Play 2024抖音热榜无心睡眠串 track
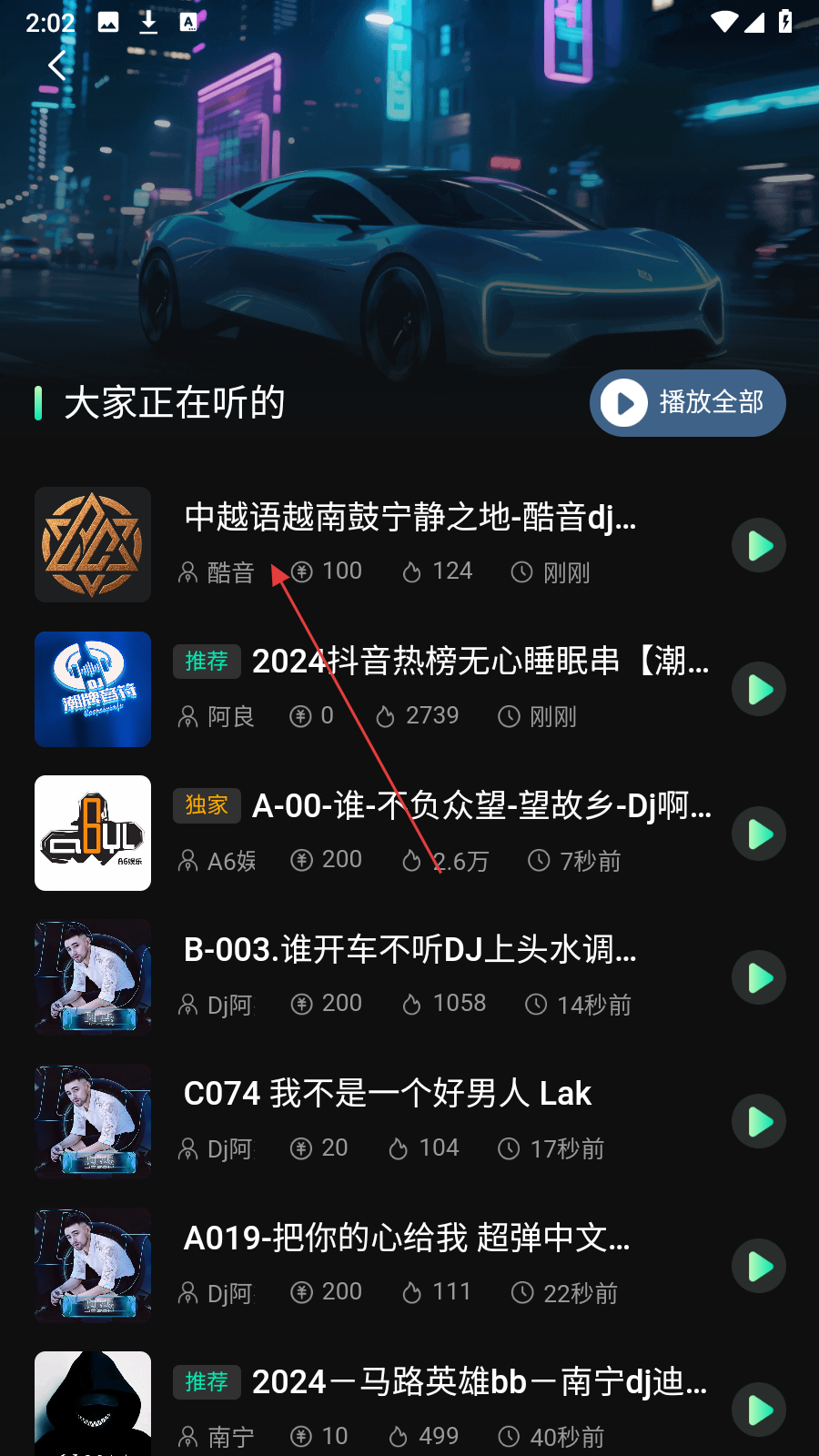Screen dimensions: 819x1456 (758, 690)
